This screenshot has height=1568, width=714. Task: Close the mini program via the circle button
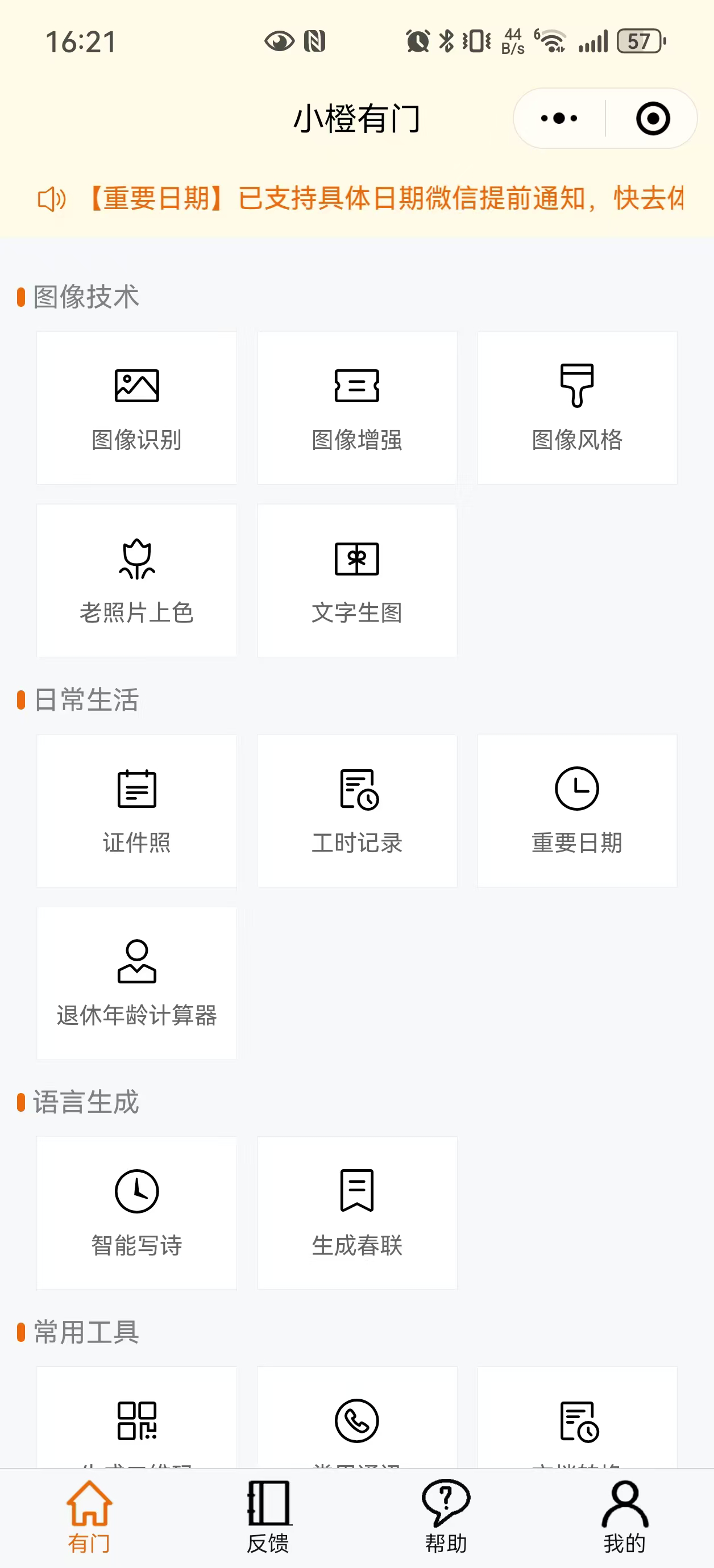pyautogui.click(x=653, y=118)
